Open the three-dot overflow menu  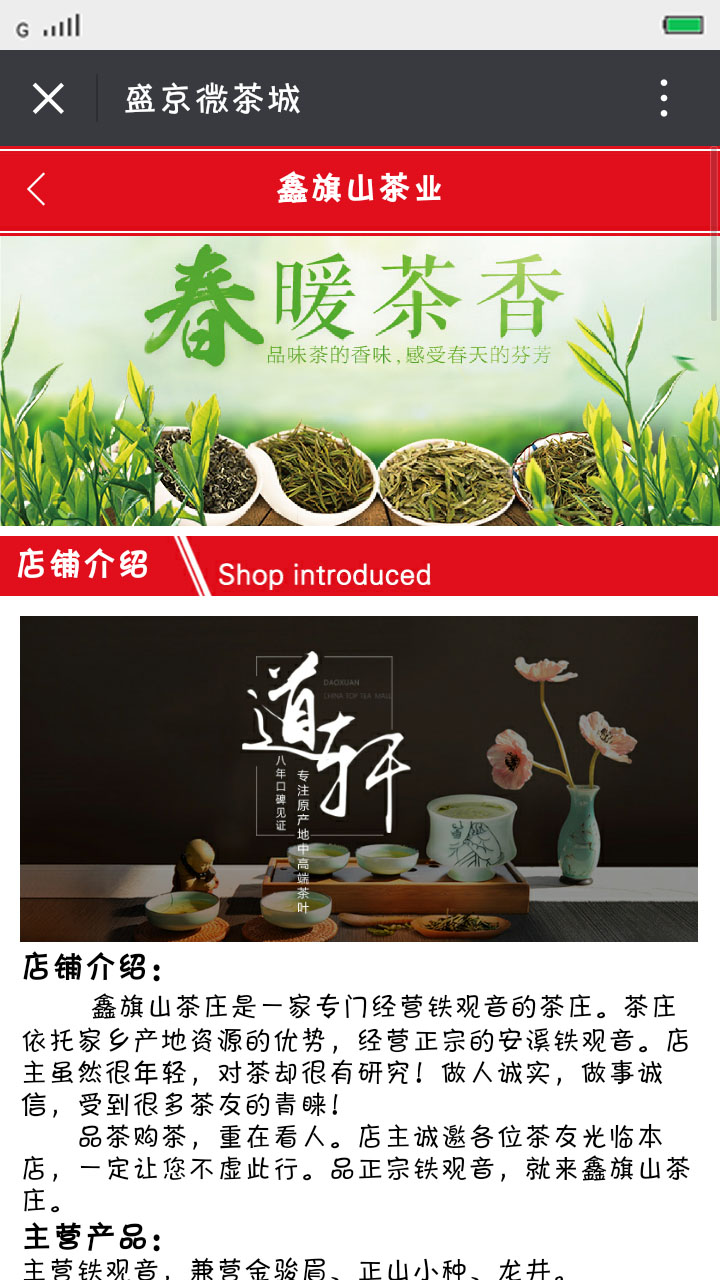664,99
